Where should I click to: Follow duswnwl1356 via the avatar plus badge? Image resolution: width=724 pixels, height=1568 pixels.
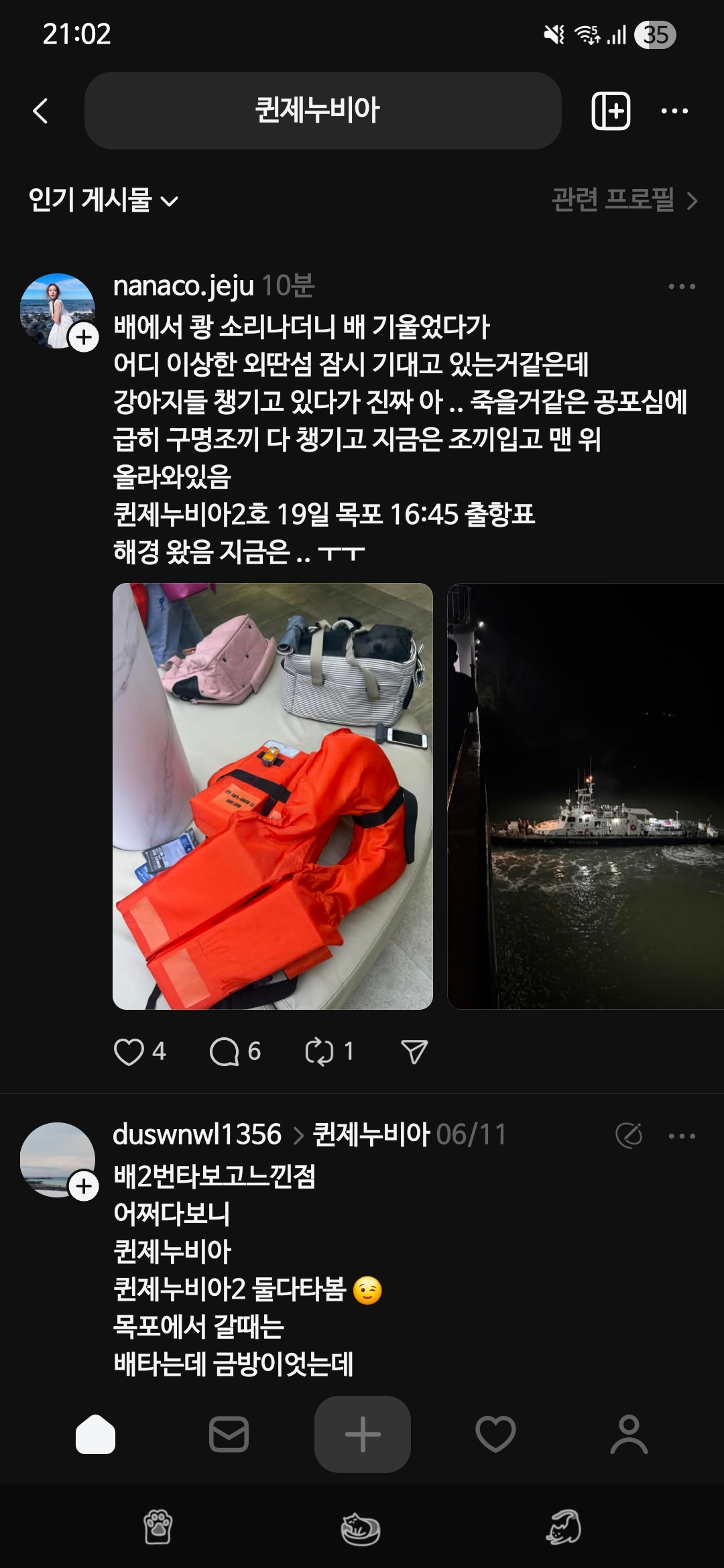(x=84, y=1186)
